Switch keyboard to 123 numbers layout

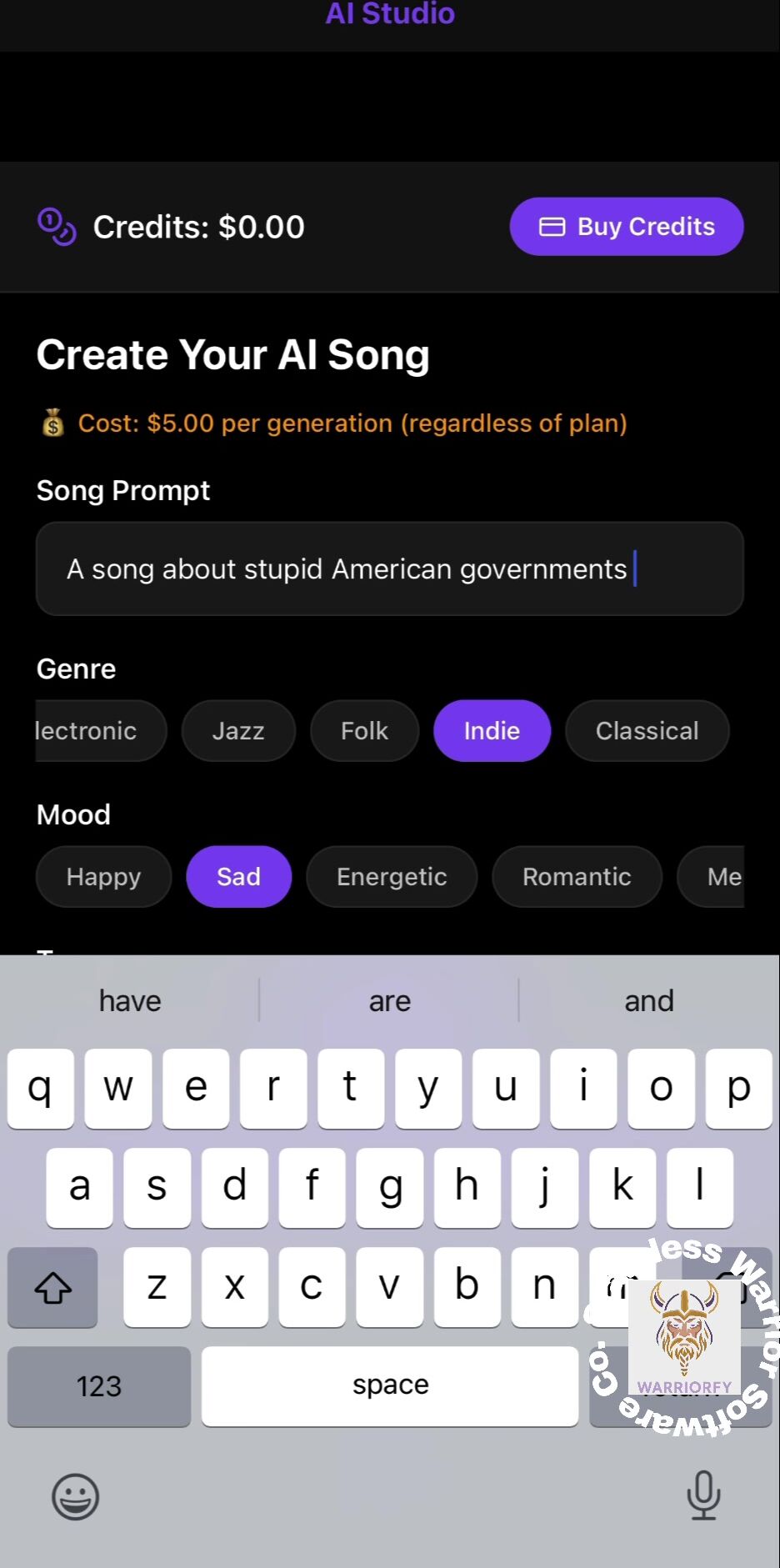(99, 1386)
